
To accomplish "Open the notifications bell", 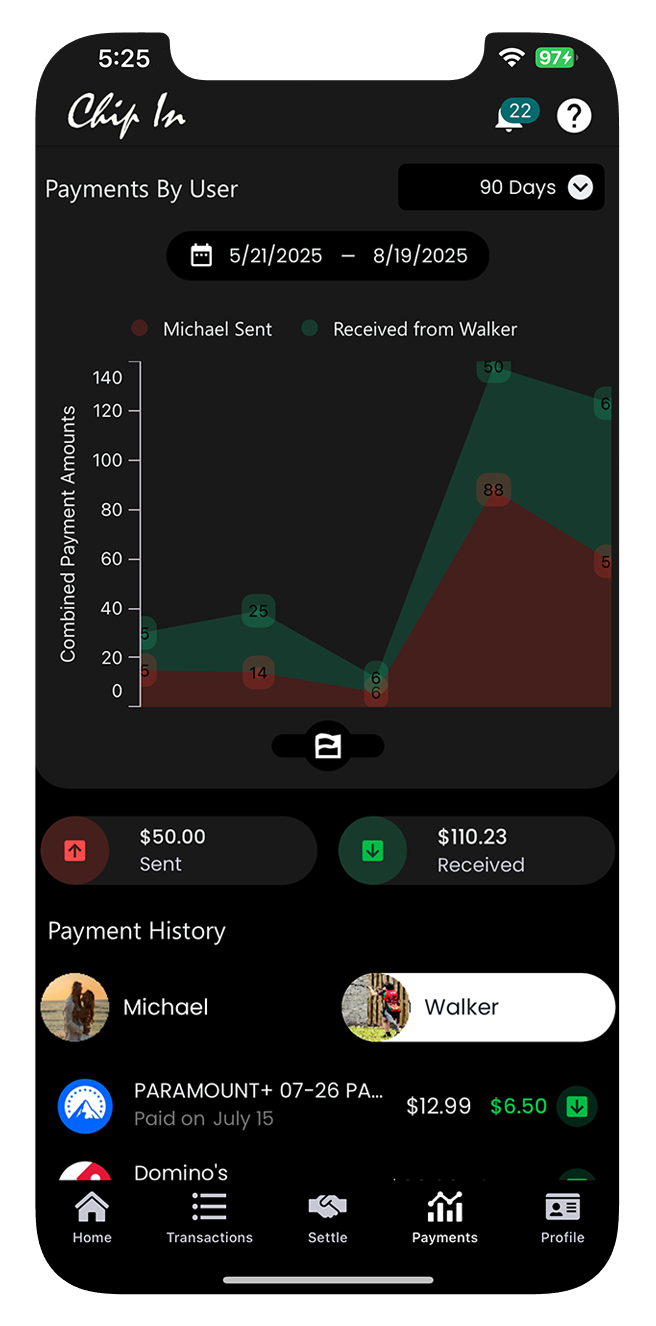I will (511, 117).
